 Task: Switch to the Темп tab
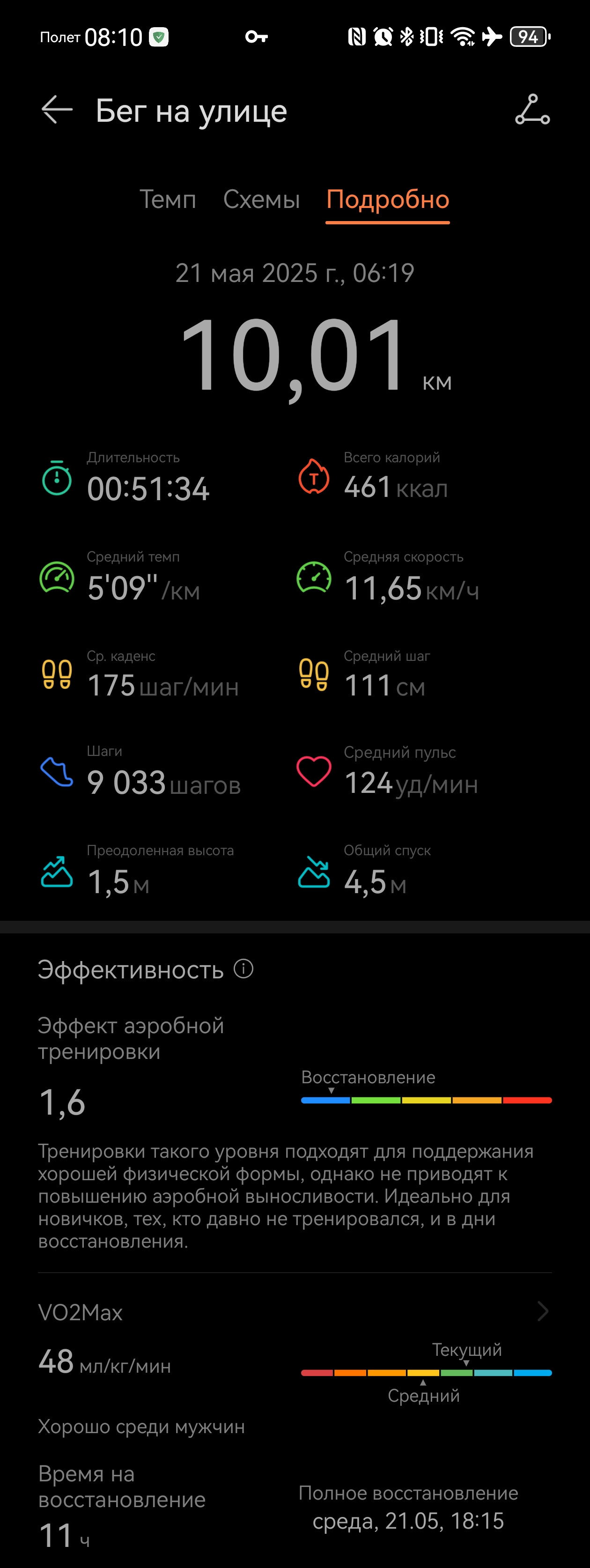coord(168,200)
